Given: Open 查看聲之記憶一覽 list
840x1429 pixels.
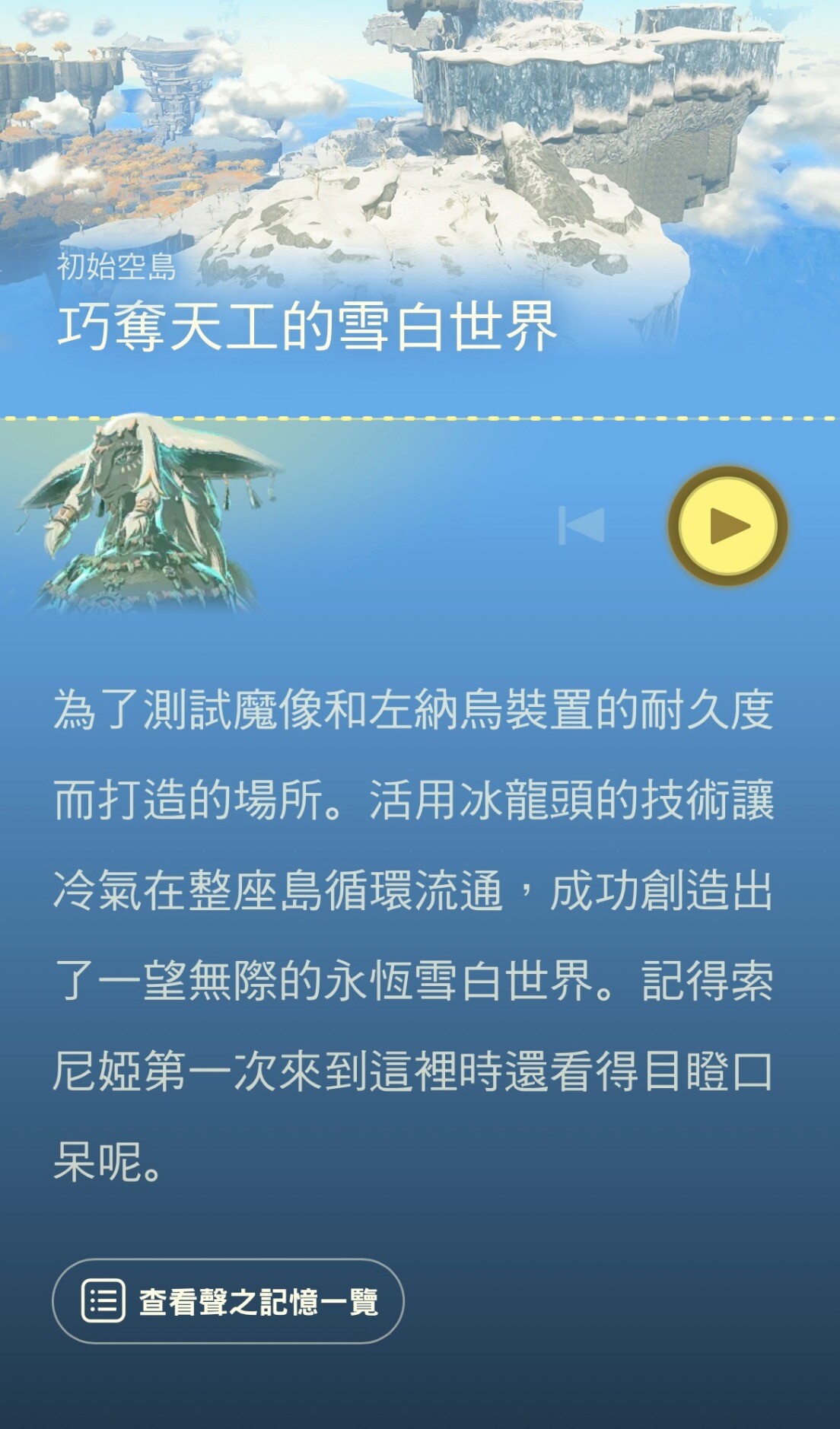Looking at the screenshot, I should pos(228,1301).
